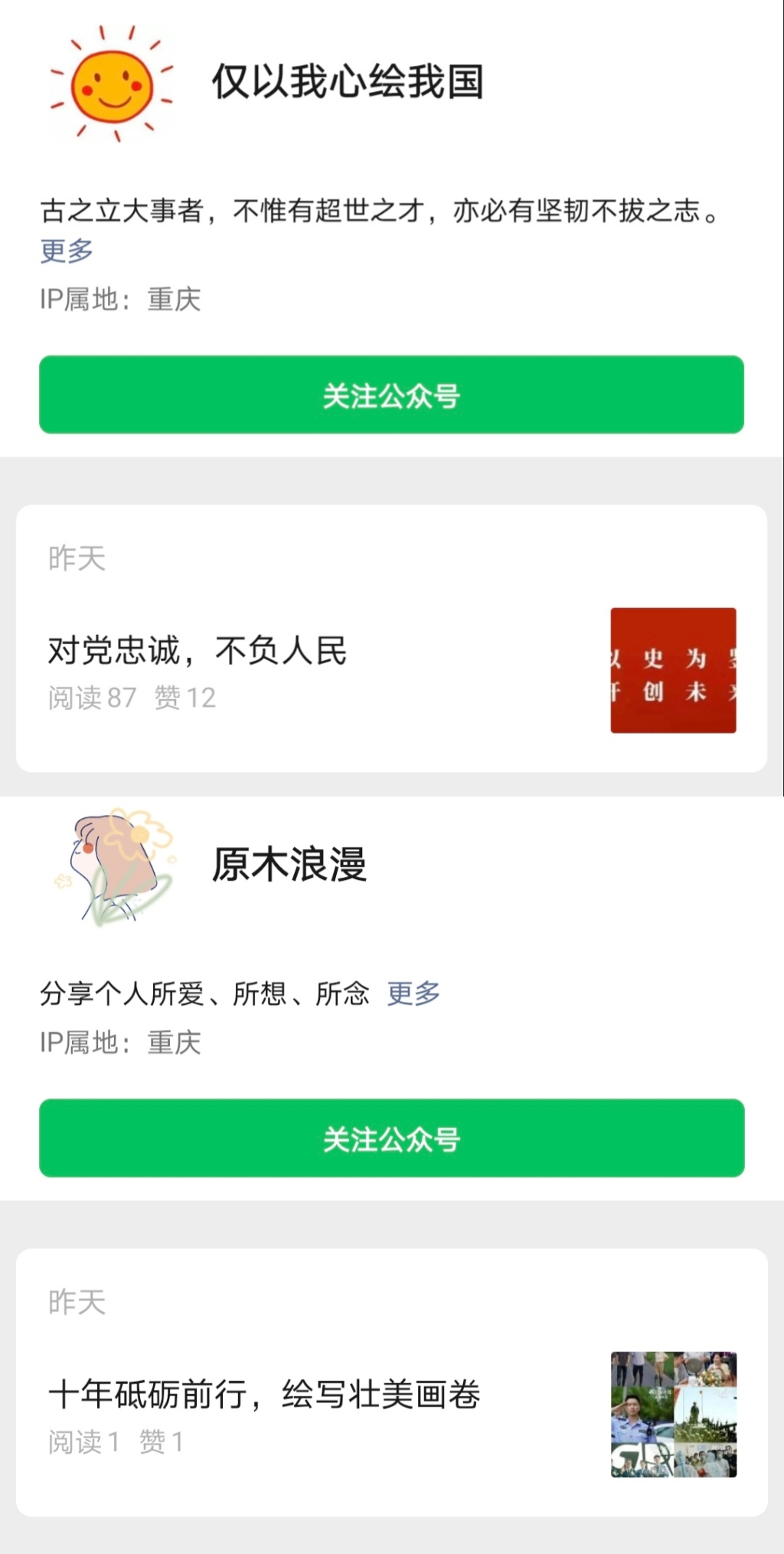Expand 更多 beside 分享个人所爱、所想、所念
This screenshot has width=784, height=1554.
click(413, 993)
